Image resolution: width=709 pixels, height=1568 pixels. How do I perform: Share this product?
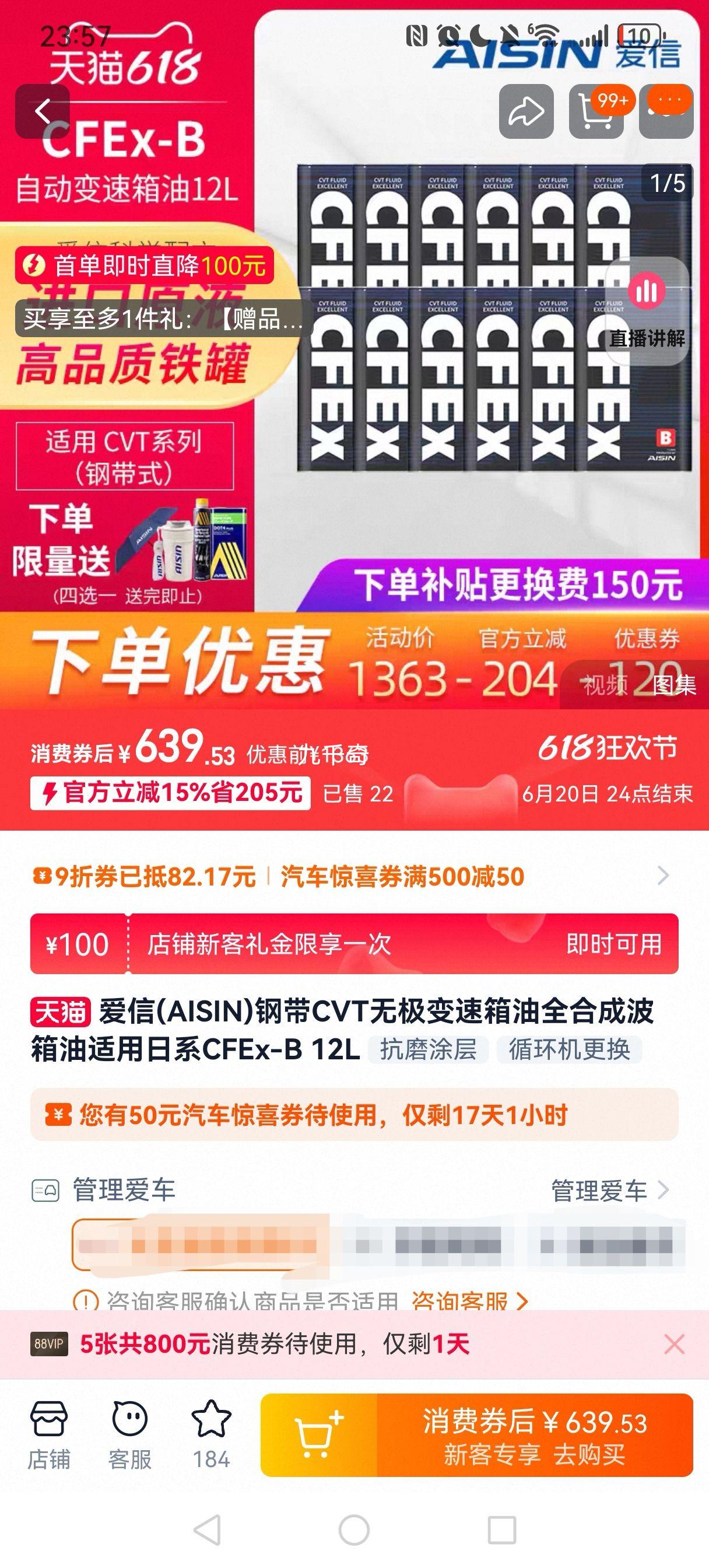tap(526, 111)
